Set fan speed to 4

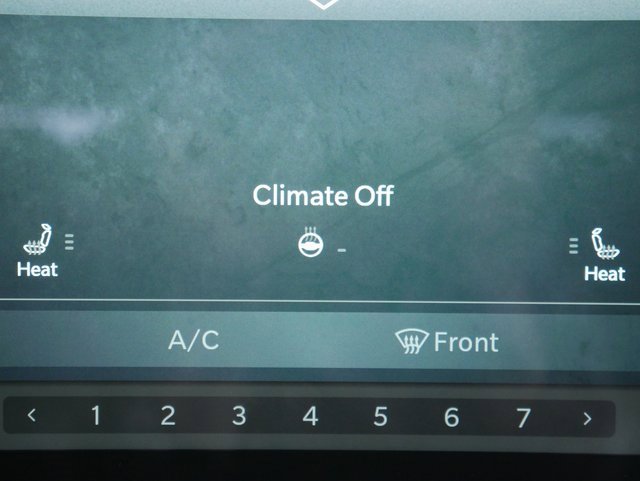pyautogui.click(x=310, y=417)
